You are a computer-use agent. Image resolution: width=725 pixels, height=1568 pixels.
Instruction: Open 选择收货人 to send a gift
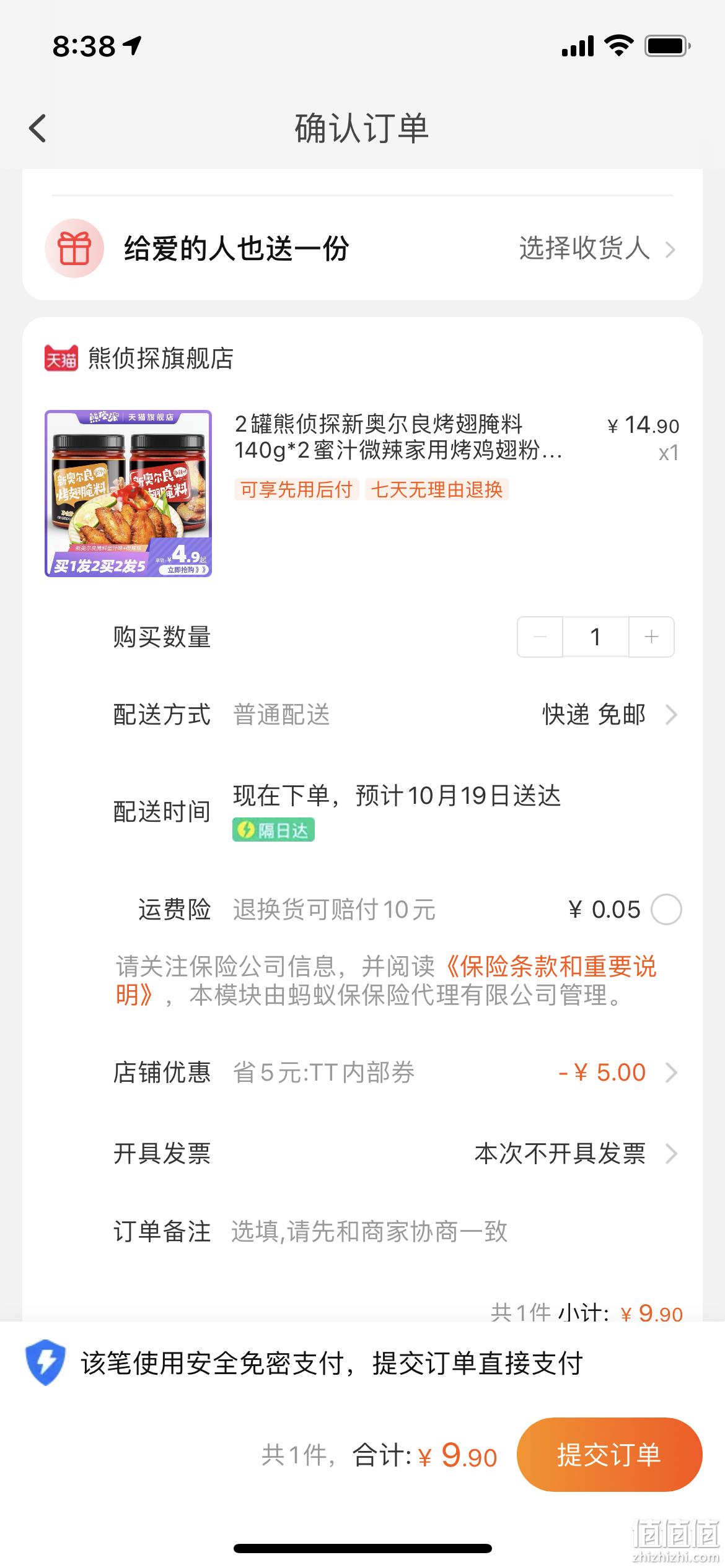tap(597, 249)
